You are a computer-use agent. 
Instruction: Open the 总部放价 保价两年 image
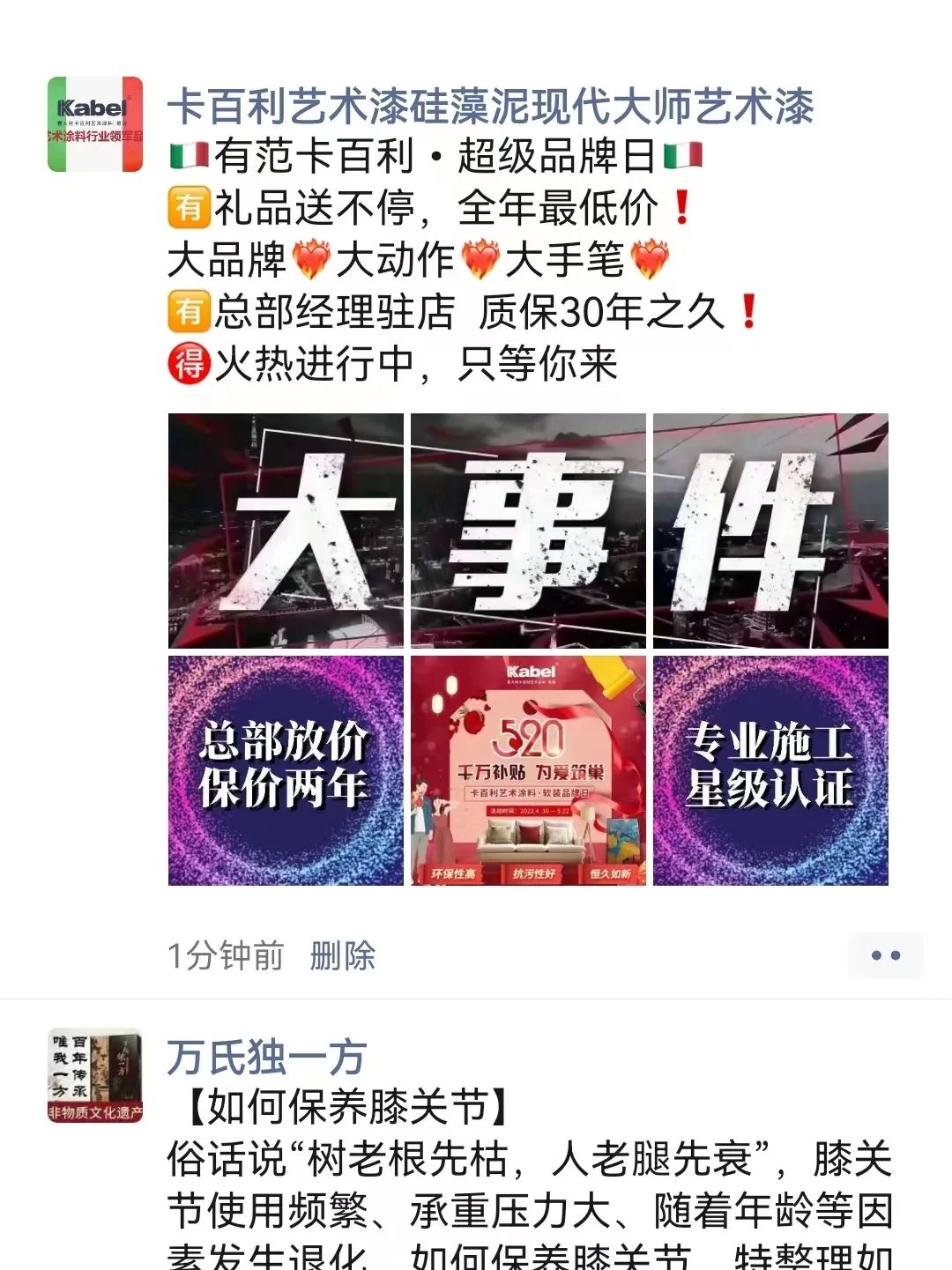[286, 770]
